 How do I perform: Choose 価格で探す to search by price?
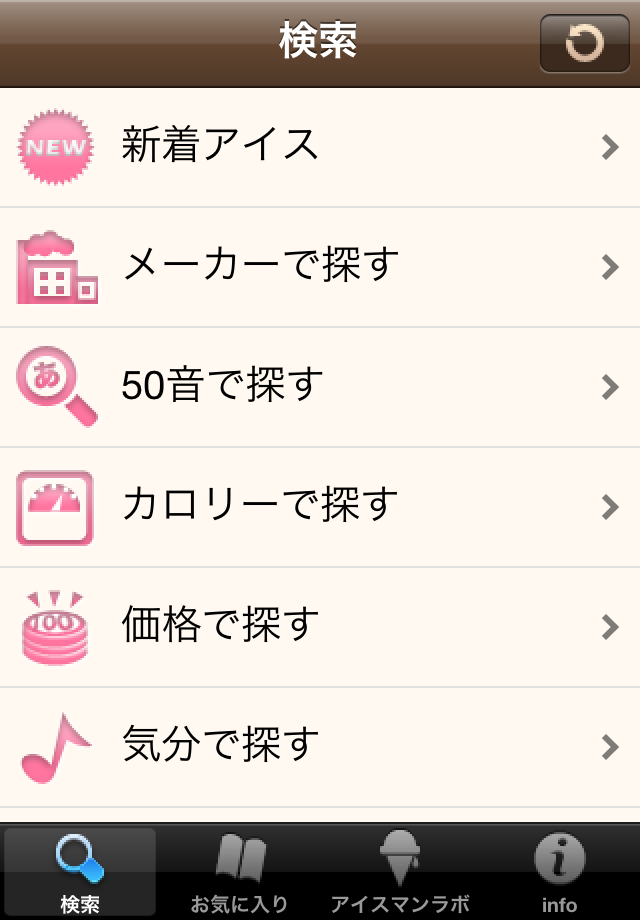(320, 627)
